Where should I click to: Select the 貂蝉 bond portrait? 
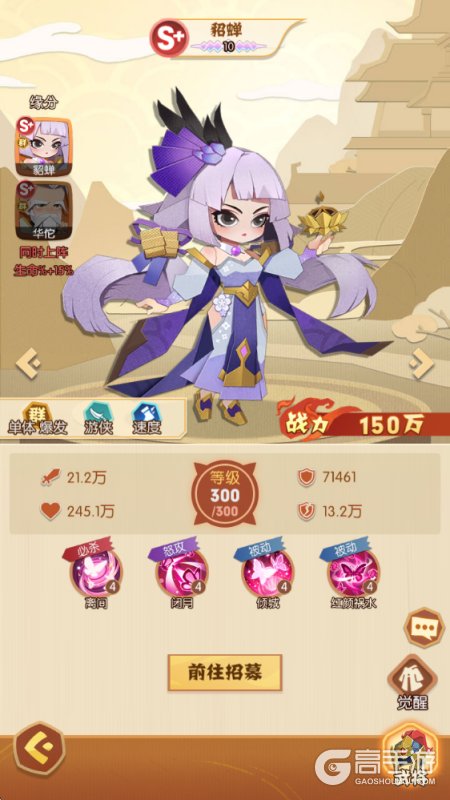tap(43, 147)
